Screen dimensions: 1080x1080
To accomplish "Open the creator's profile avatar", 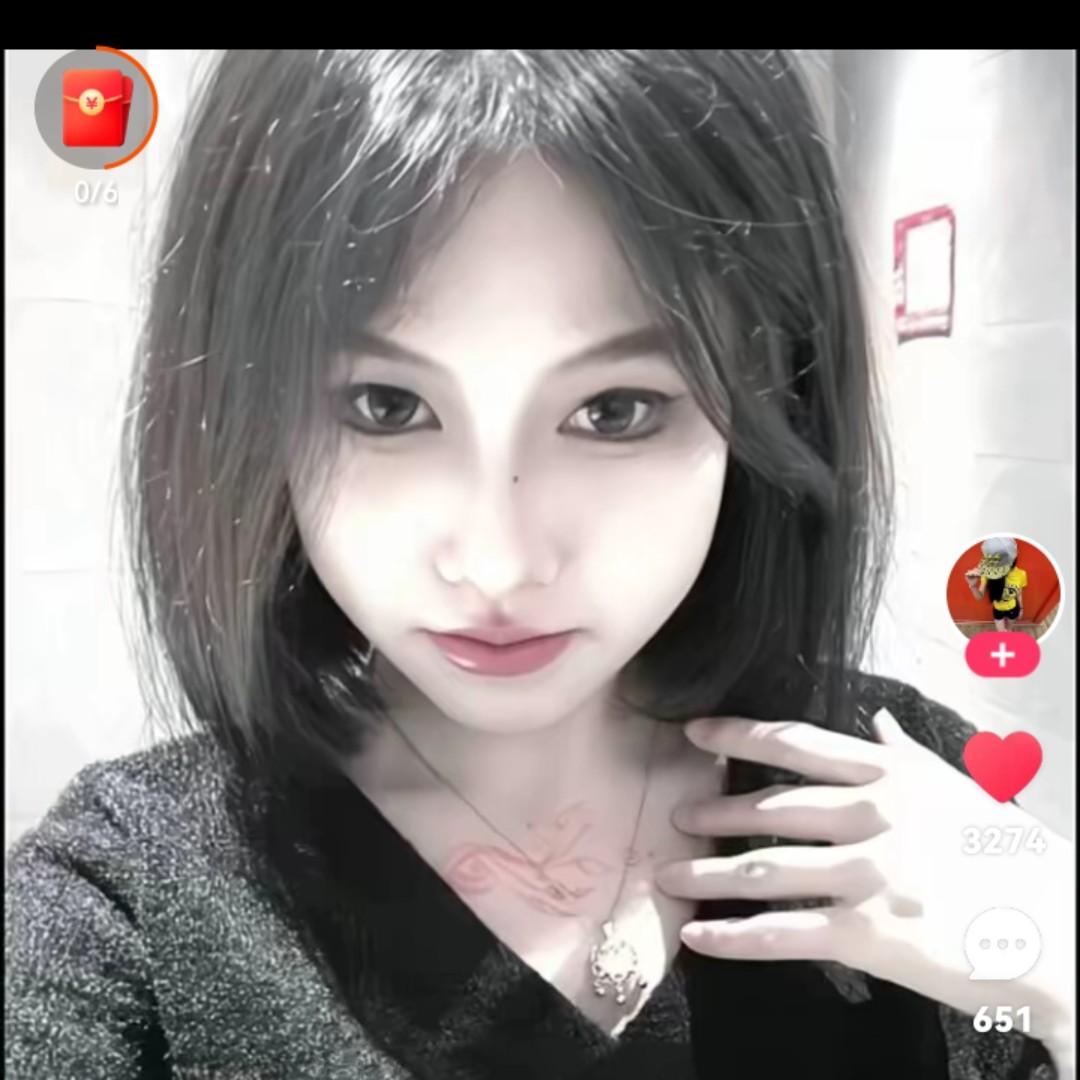I will [1003, 589].
